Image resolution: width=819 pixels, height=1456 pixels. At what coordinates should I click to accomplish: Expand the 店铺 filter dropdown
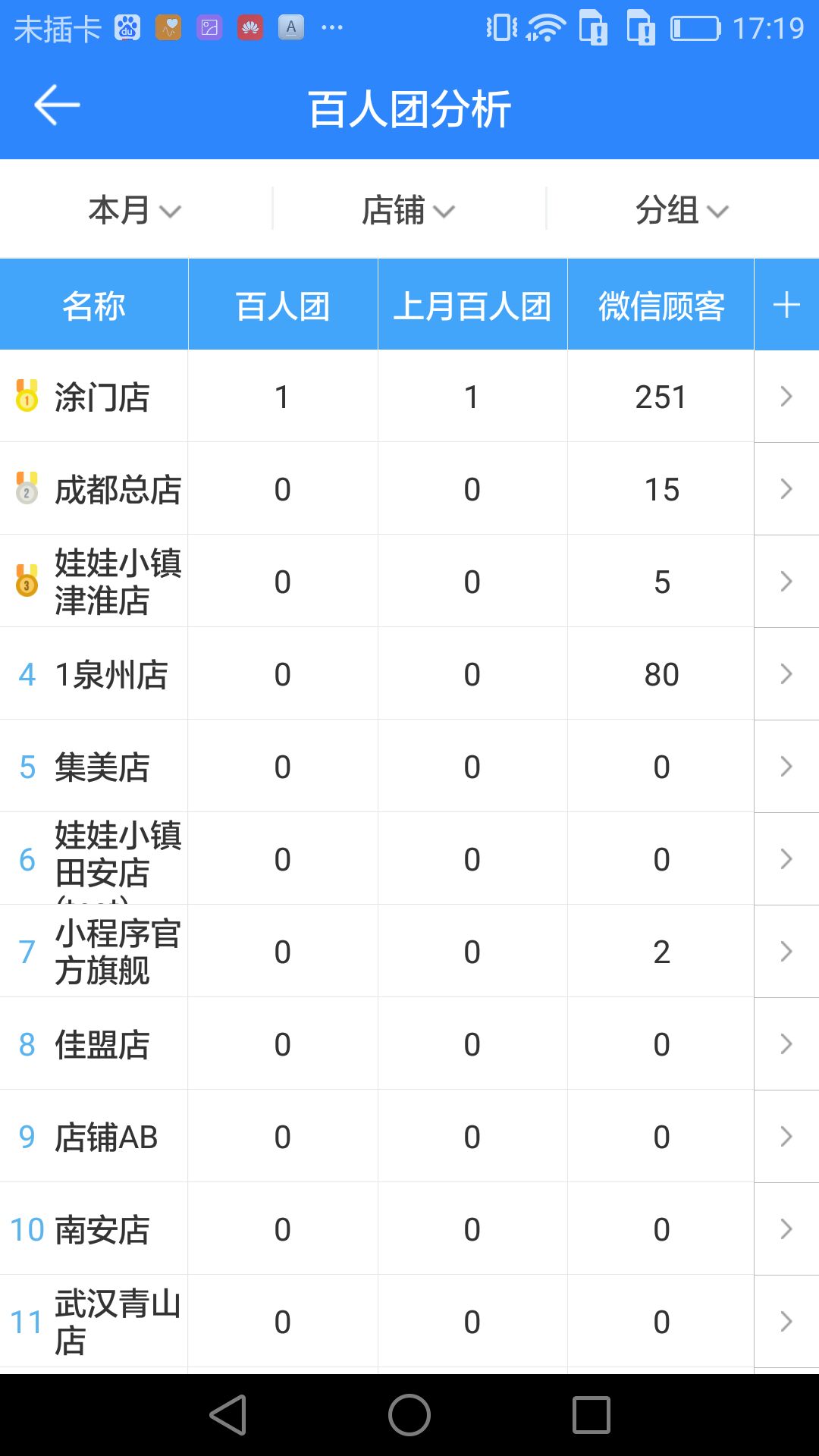coord(408,210)
